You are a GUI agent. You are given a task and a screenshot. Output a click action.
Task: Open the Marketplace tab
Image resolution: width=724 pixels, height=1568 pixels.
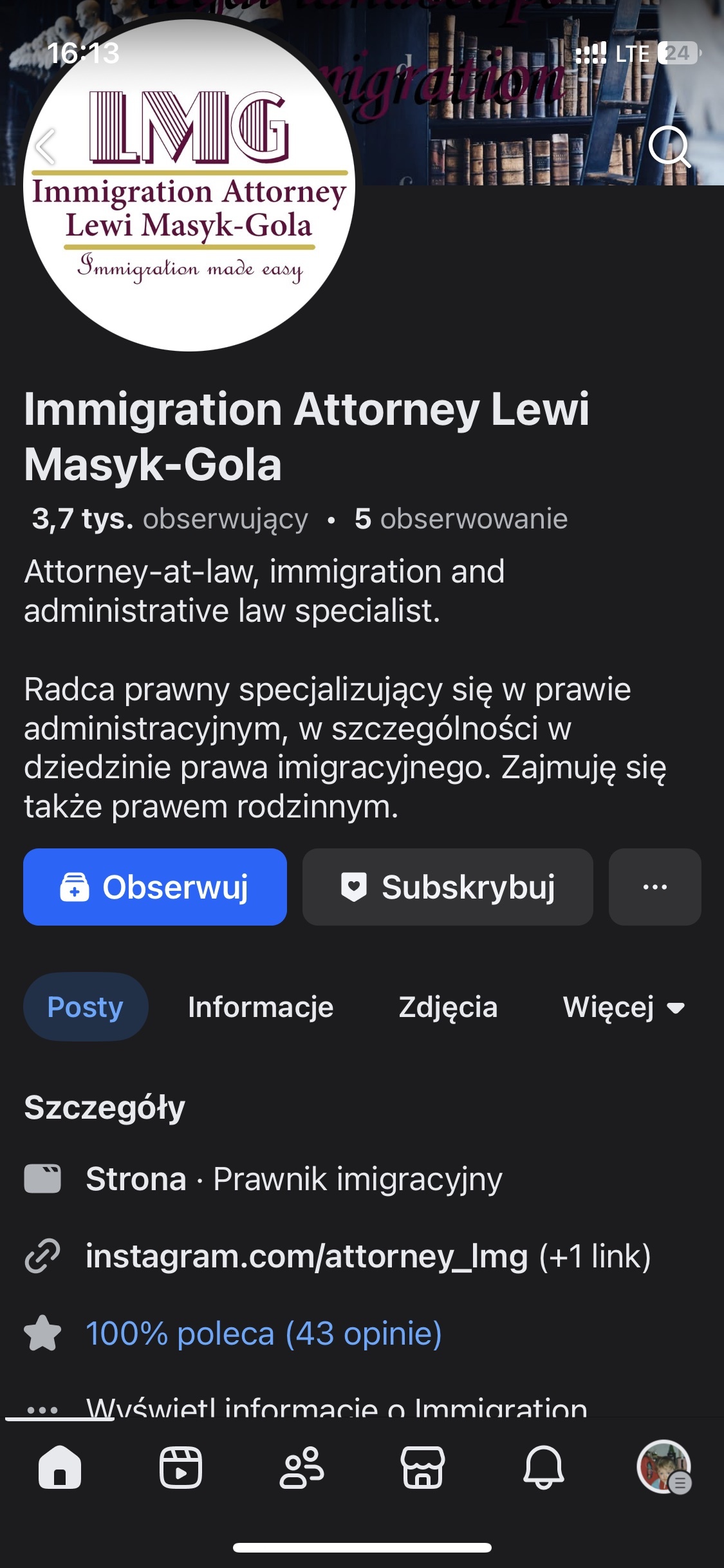click(422, 1468)
